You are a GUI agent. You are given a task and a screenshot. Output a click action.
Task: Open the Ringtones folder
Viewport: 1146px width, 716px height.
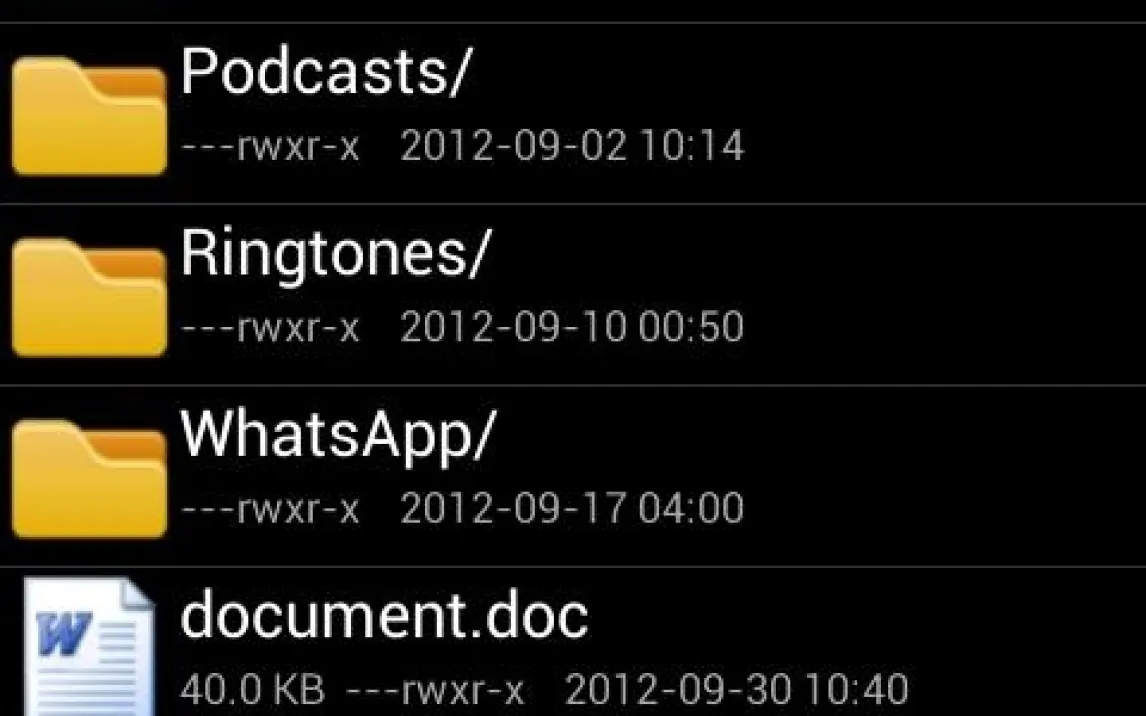(x=335, y=253)
